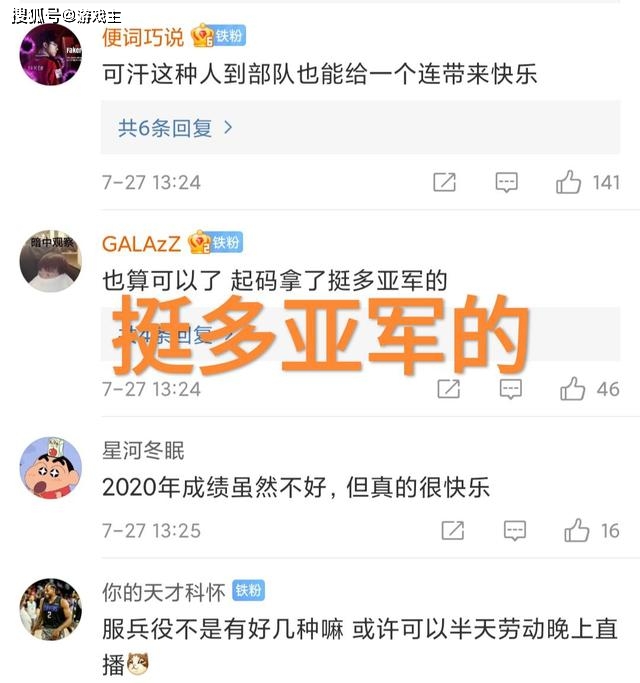Repost 星河冬眠's comment

coord(452,531)
